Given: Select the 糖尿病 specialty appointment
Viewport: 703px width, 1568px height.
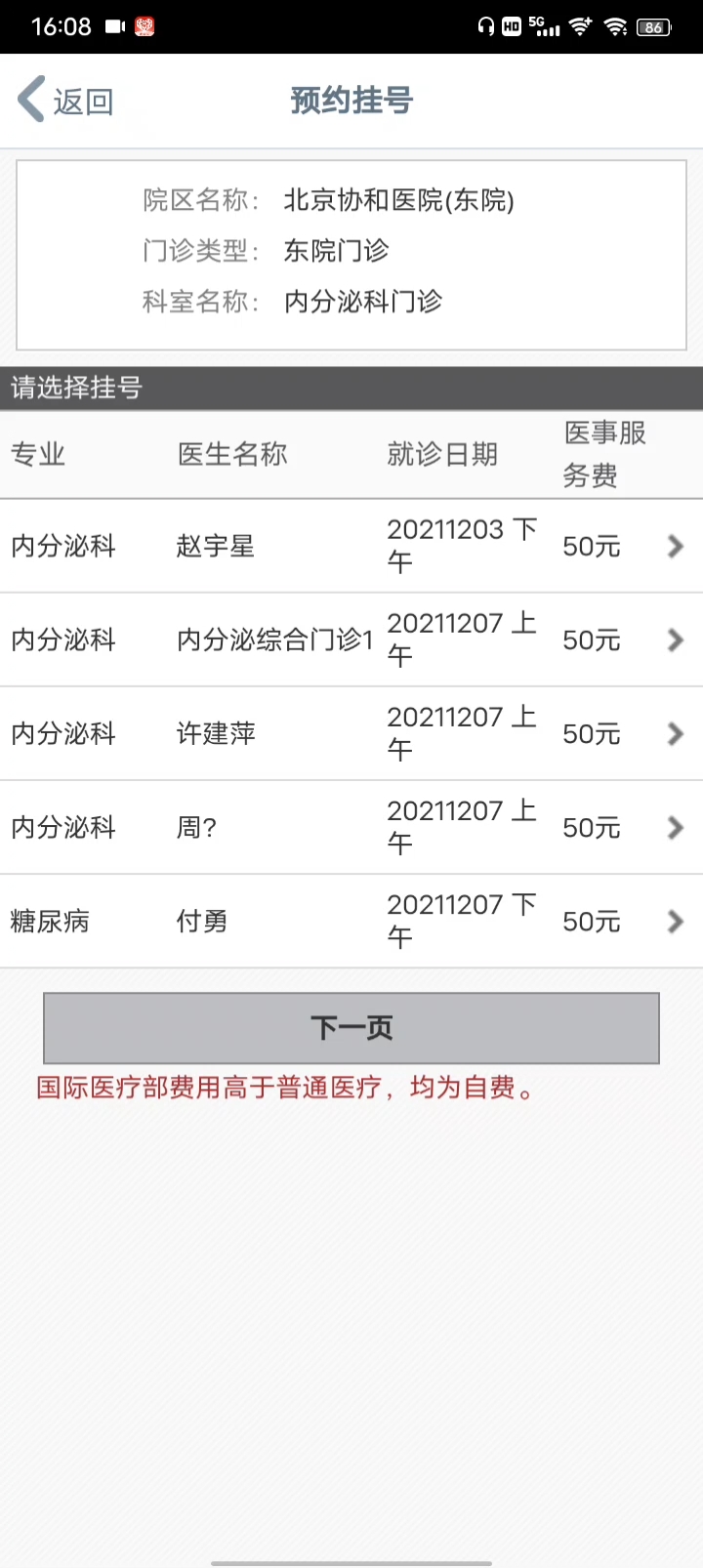Looking at the screenshot, I should pos(351,921).
